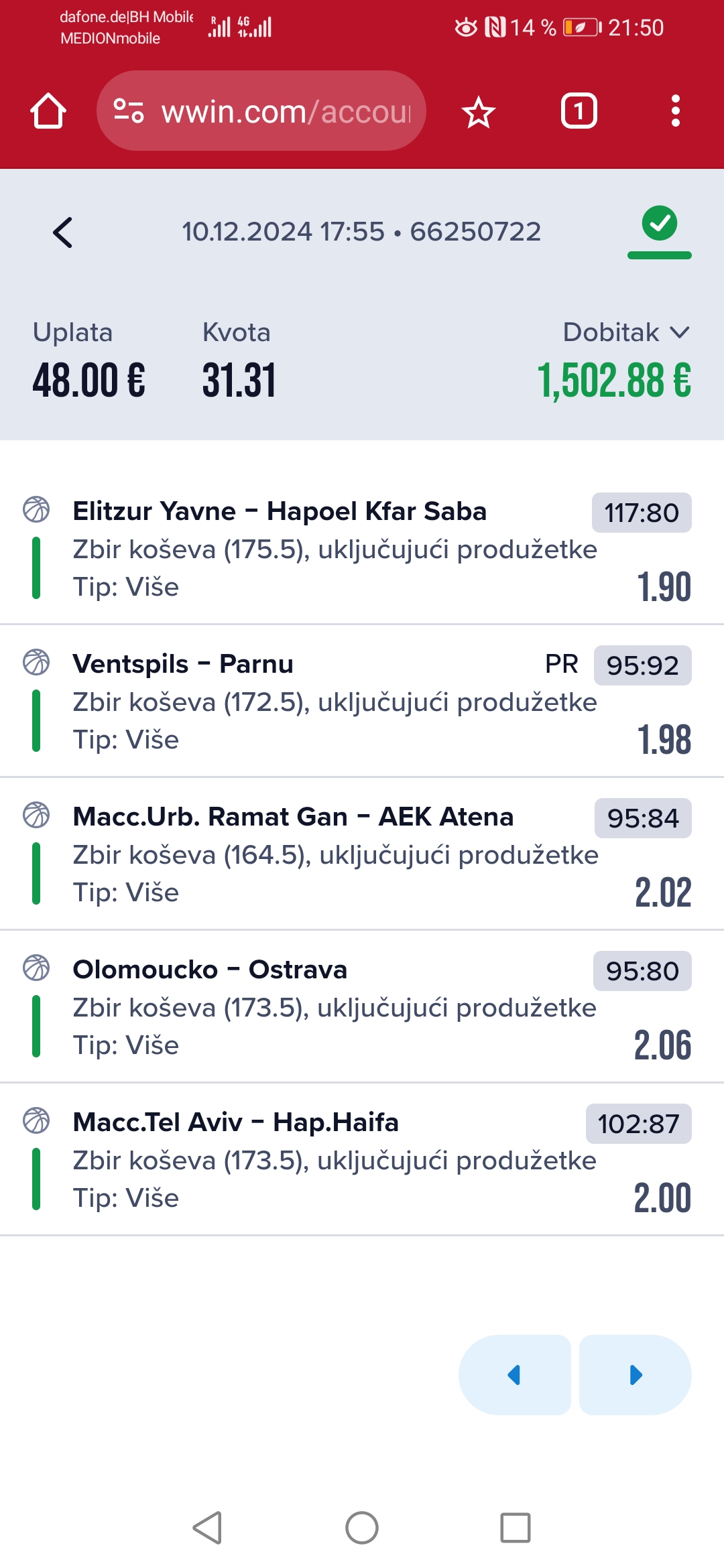The image size is (724, 1568).
Task: Open the browser home page
Action: (48, 111)
